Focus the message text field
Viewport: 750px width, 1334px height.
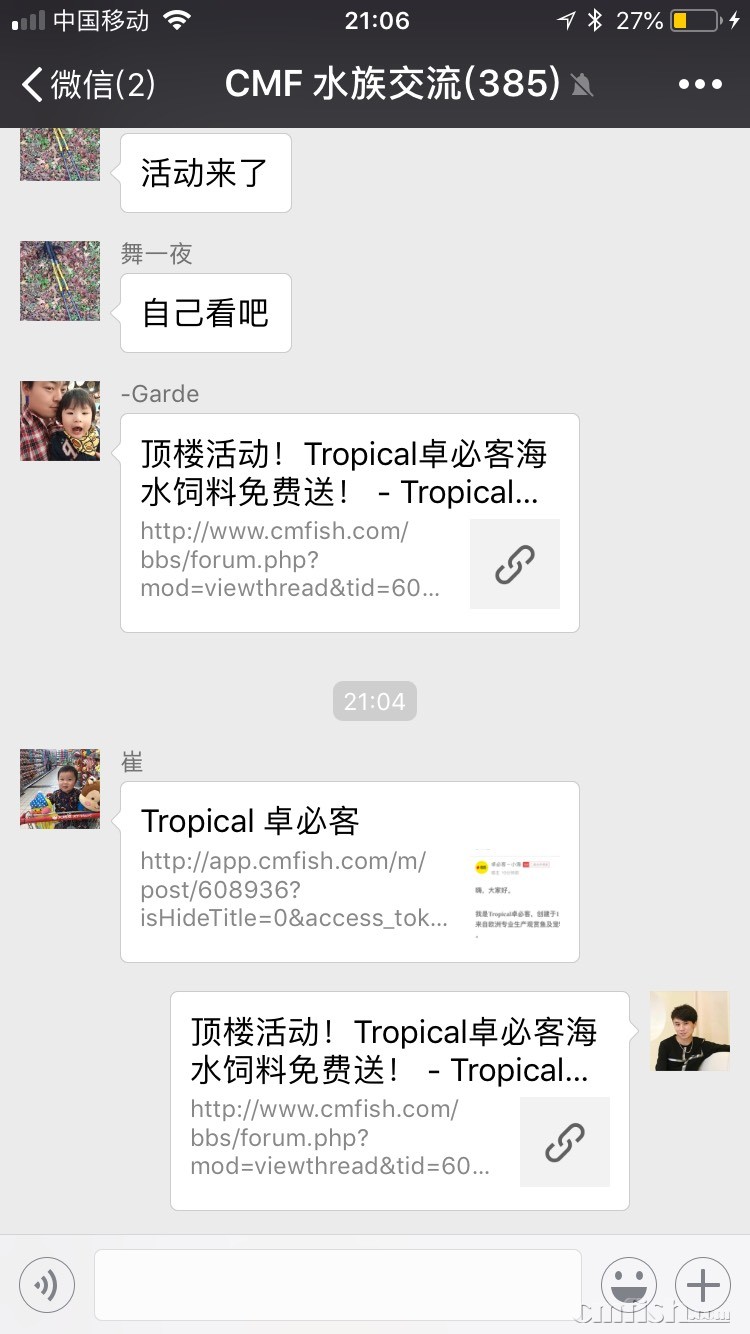click(x=337, y=1284)
